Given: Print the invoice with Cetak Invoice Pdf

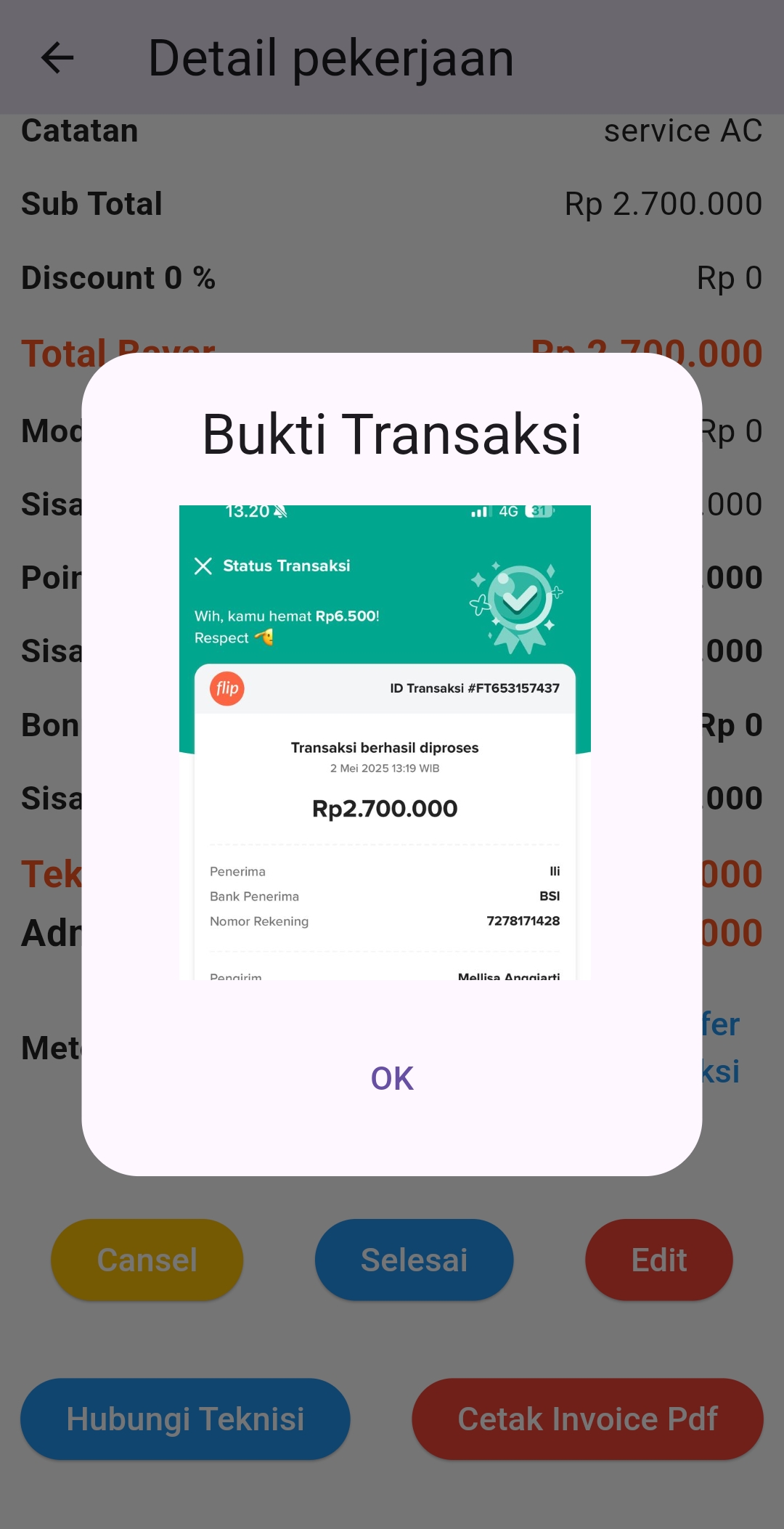Looking at the screenshot, I should click(587, 1419).
